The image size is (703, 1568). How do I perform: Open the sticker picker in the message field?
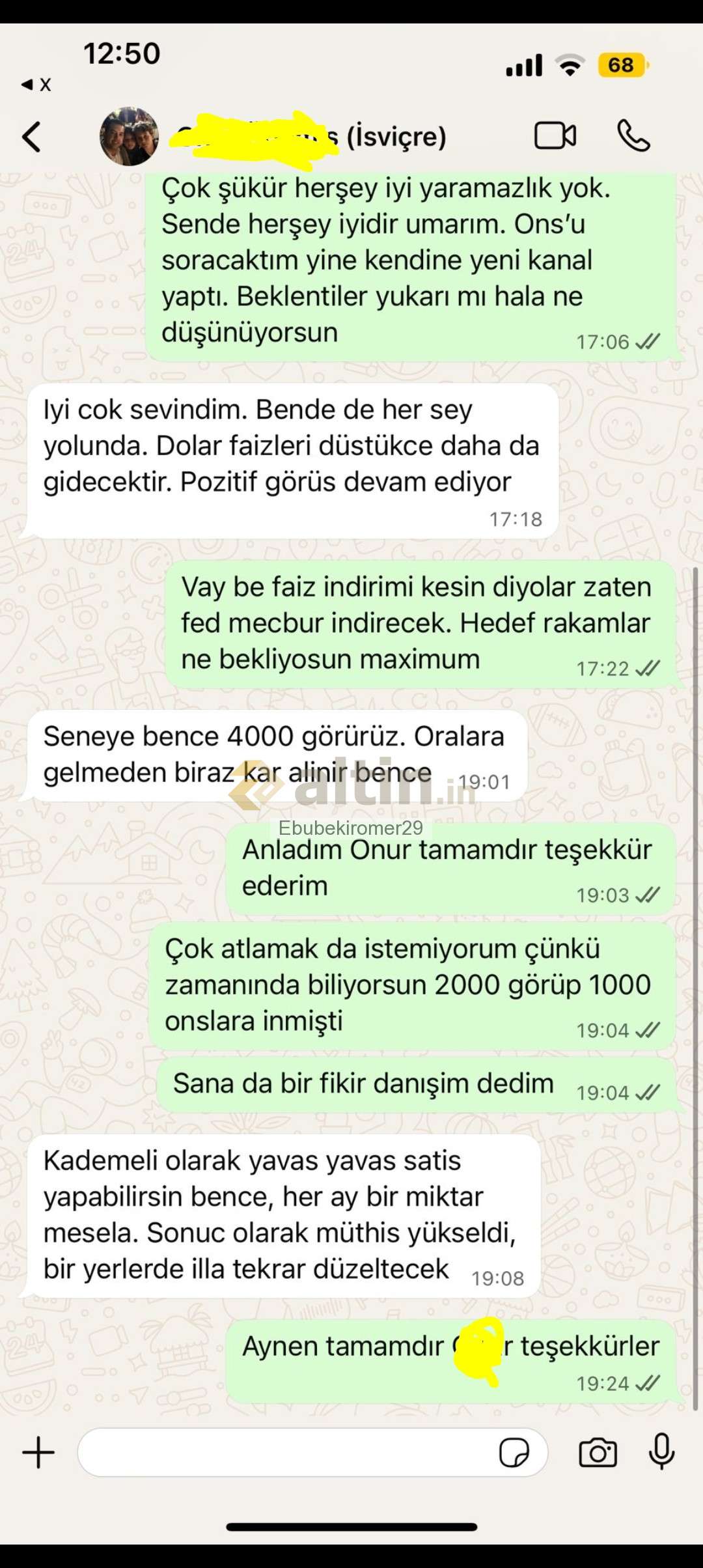pos(514,1453)
